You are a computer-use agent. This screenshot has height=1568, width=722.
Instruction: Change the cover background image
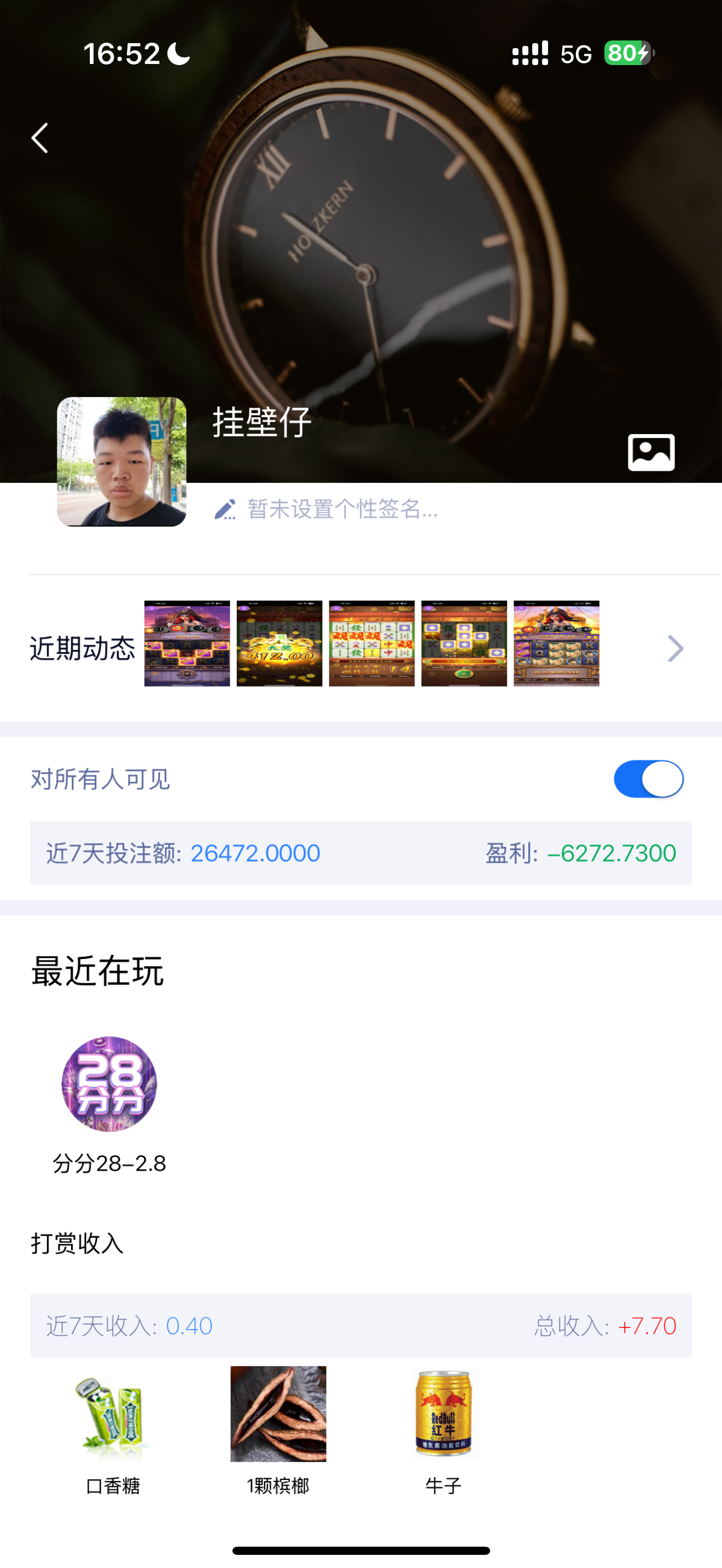click(x=651, y=452)
